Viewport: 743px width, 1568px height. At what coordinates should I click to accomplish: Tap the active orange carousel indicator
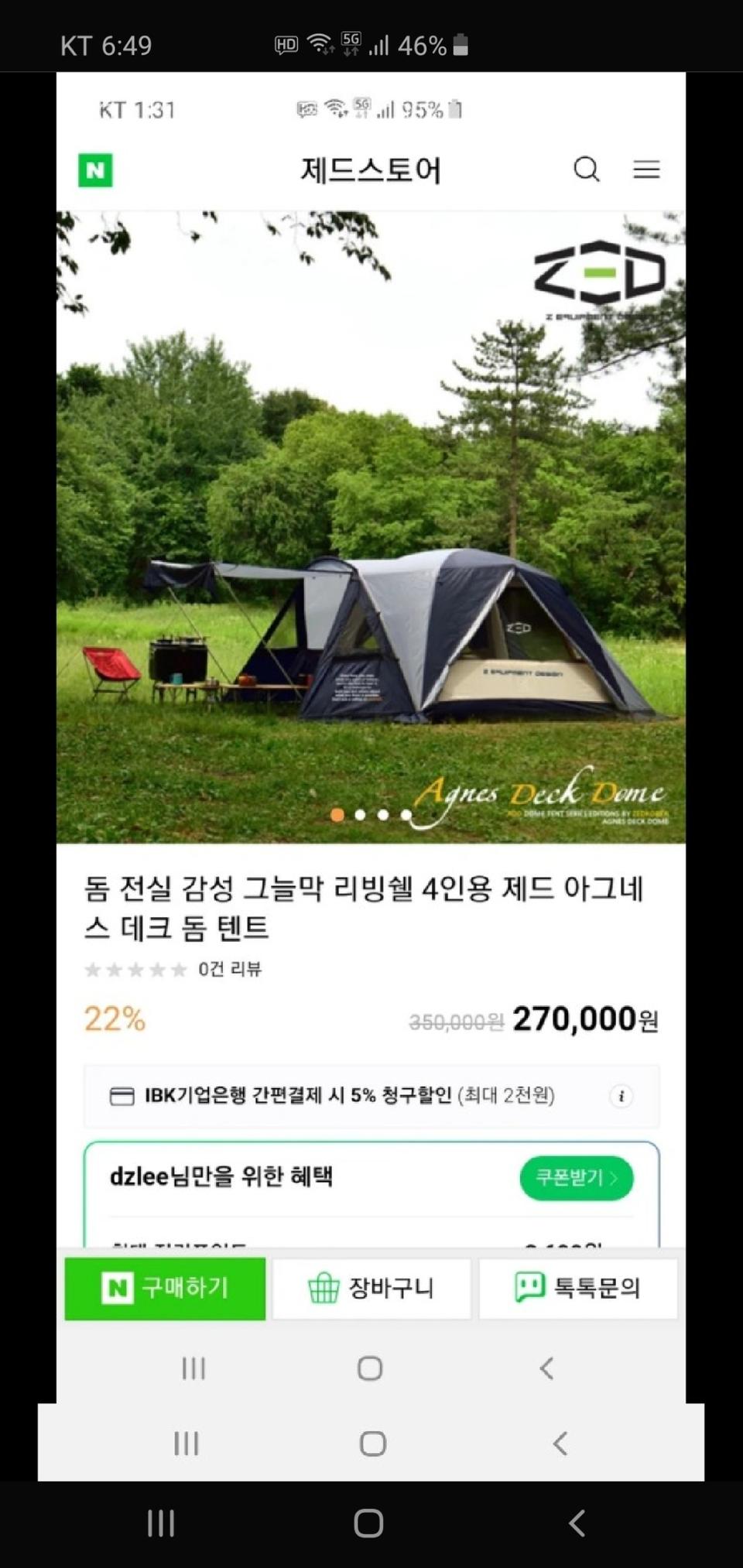point(337,815)
